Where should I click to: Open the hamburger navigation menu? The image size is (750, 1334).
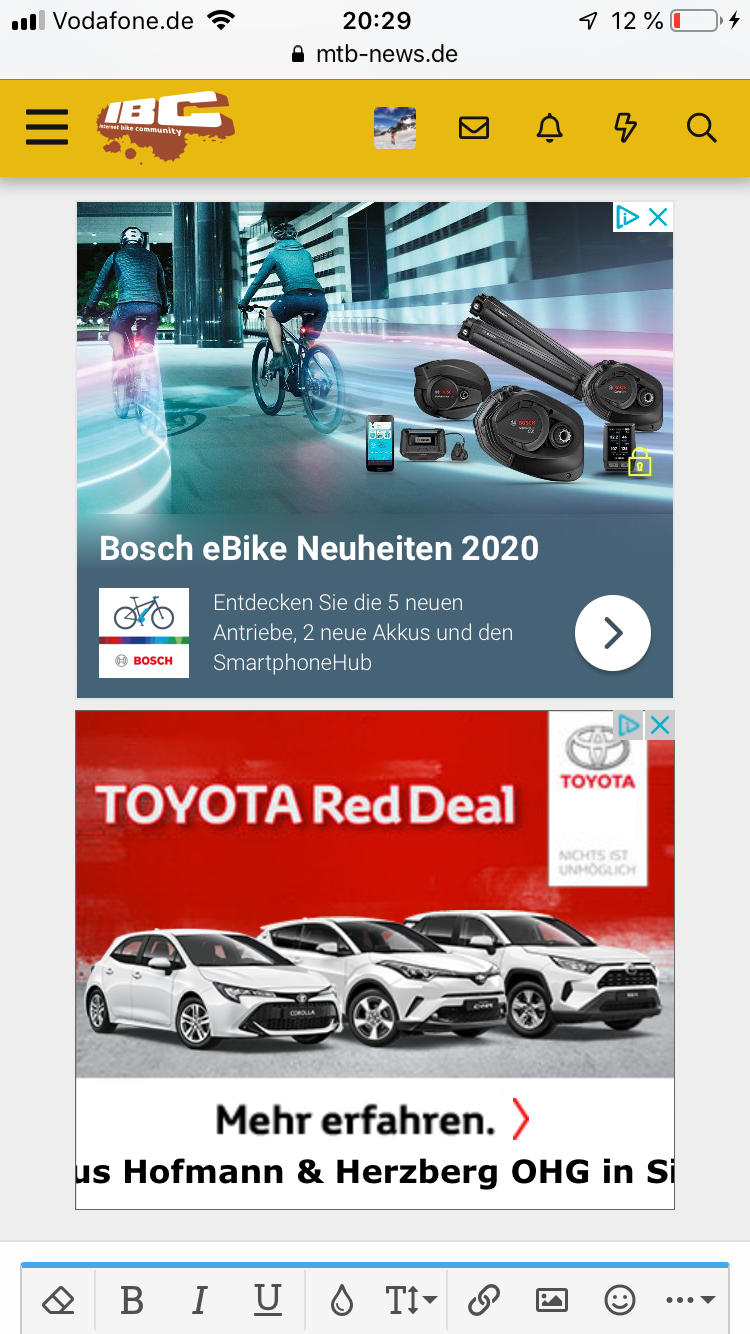pos(47,128)
